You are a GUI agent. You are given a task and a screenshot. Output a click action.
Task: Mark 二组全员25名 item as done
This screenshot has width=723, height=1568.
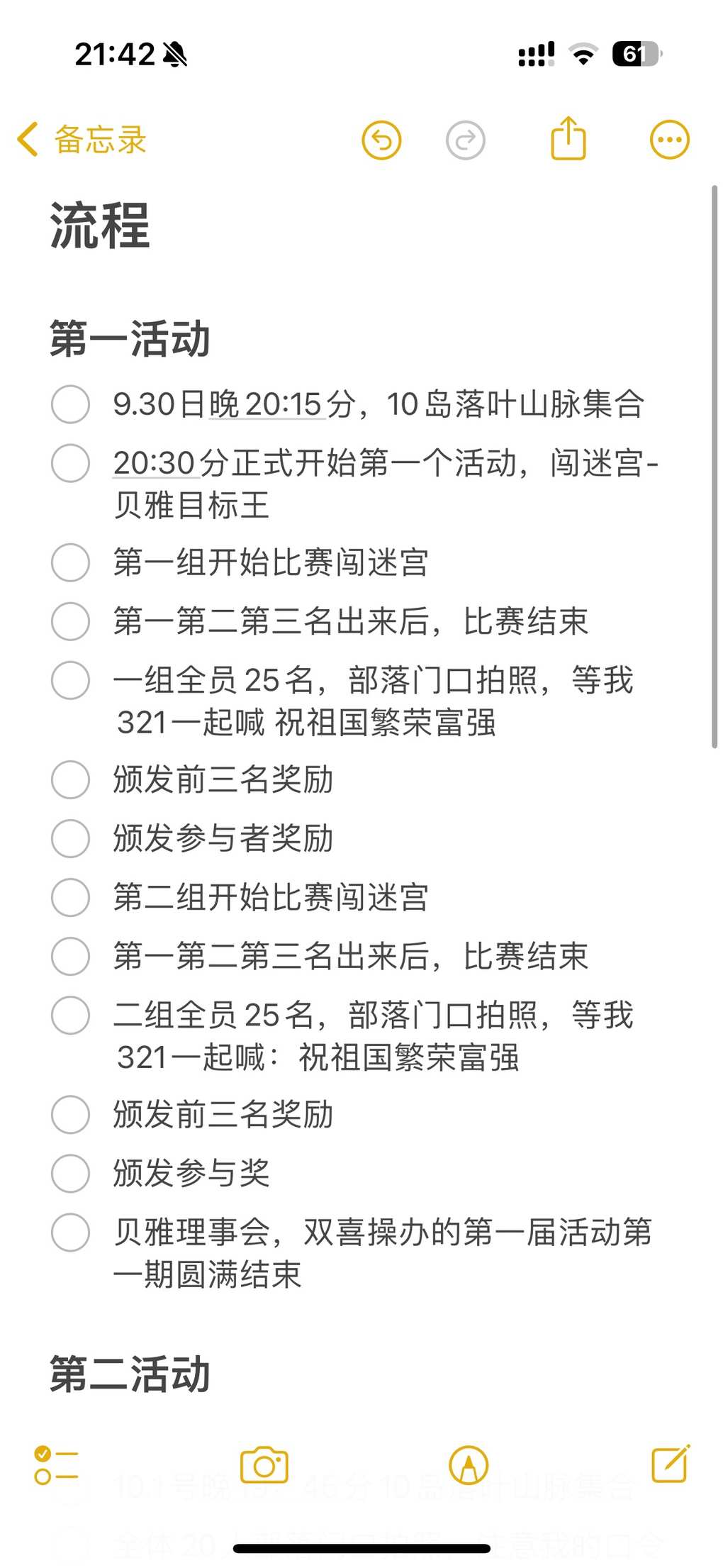[71, 1015]
